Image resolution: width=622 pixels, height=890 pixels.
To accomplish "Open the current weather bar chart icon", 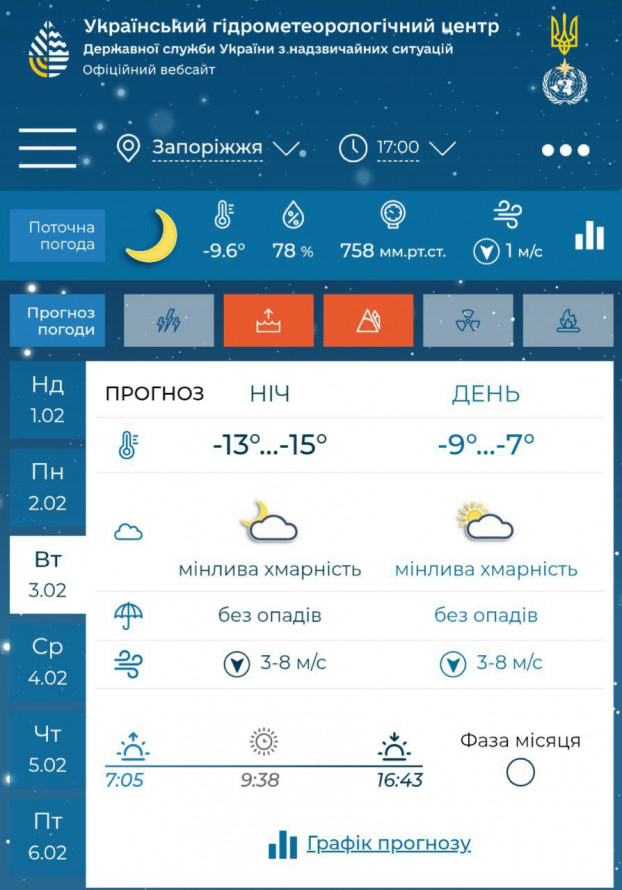I will click(589, 236).
